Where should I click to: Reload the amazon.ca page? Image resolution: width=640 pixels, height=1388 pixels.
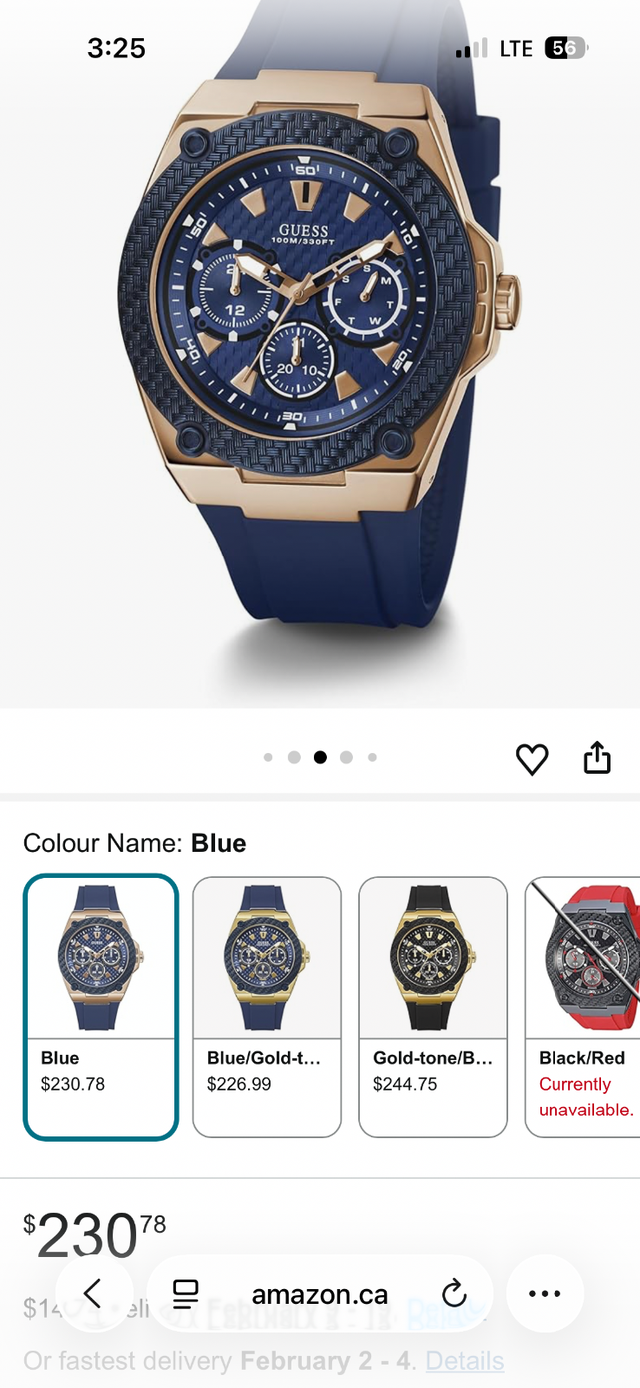click(454, 1294)
